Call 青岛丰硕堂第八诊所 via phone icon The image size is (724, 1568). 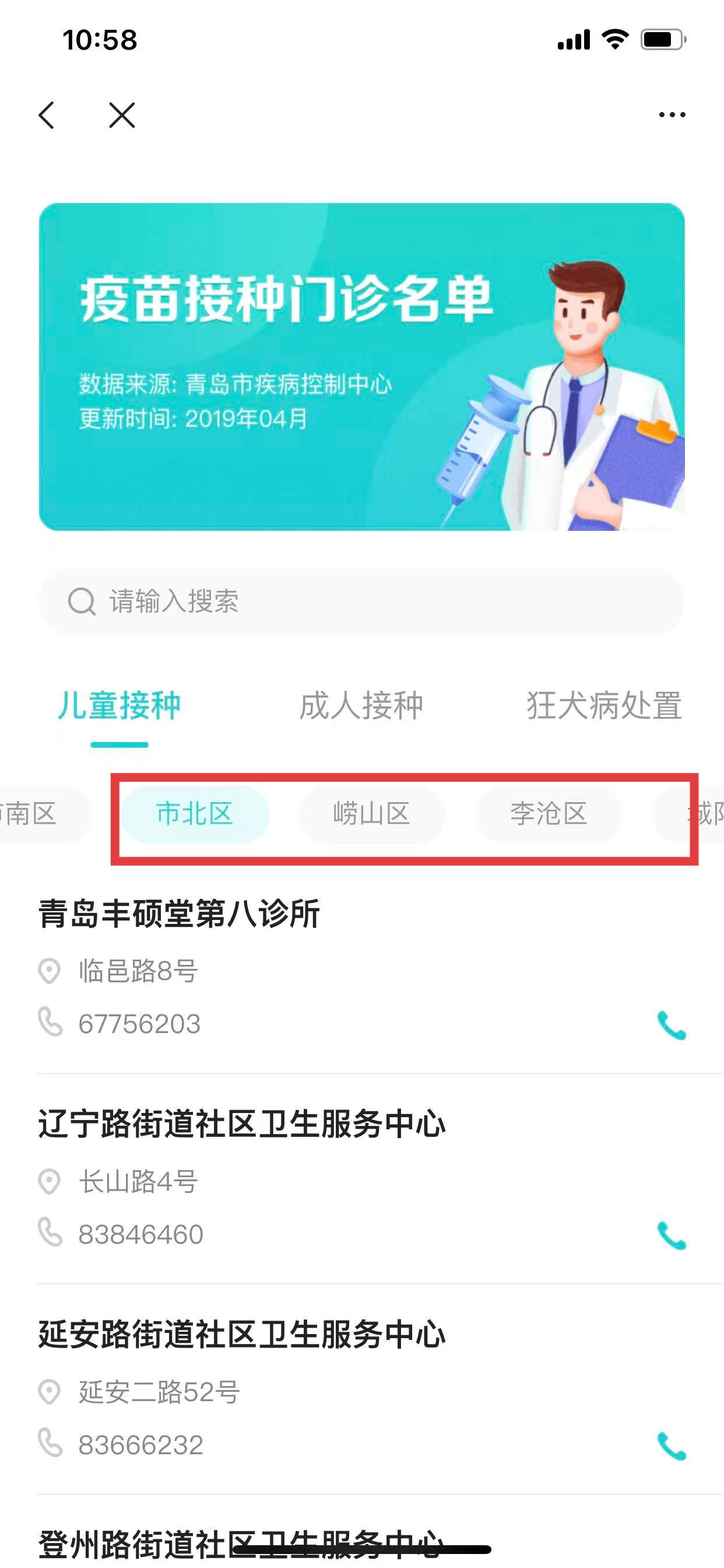point(672,1025)
